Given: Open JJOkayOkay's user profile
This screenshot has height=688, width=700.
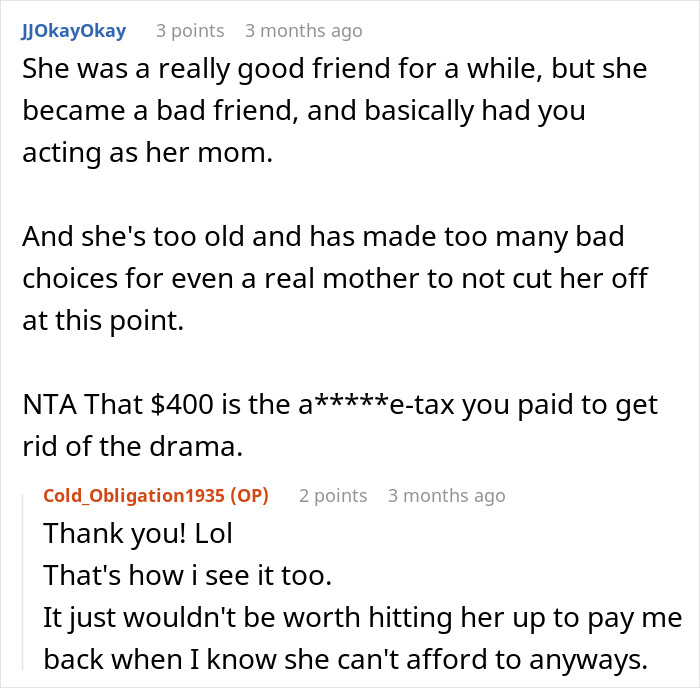Looking at the screenshot, I should (73, 30).
